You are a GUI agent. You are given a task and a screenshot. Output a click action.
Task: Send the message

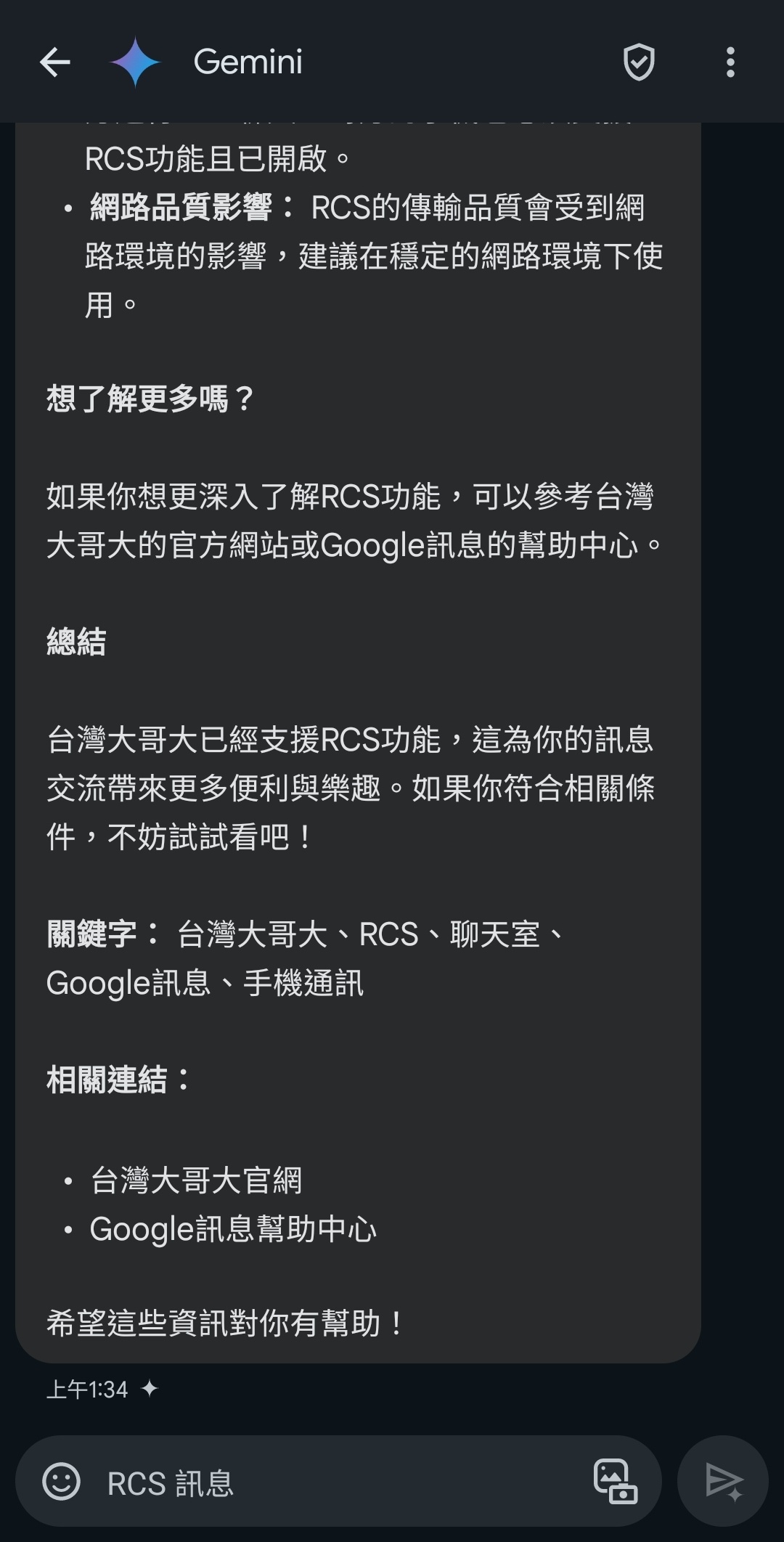point(723,1481)
